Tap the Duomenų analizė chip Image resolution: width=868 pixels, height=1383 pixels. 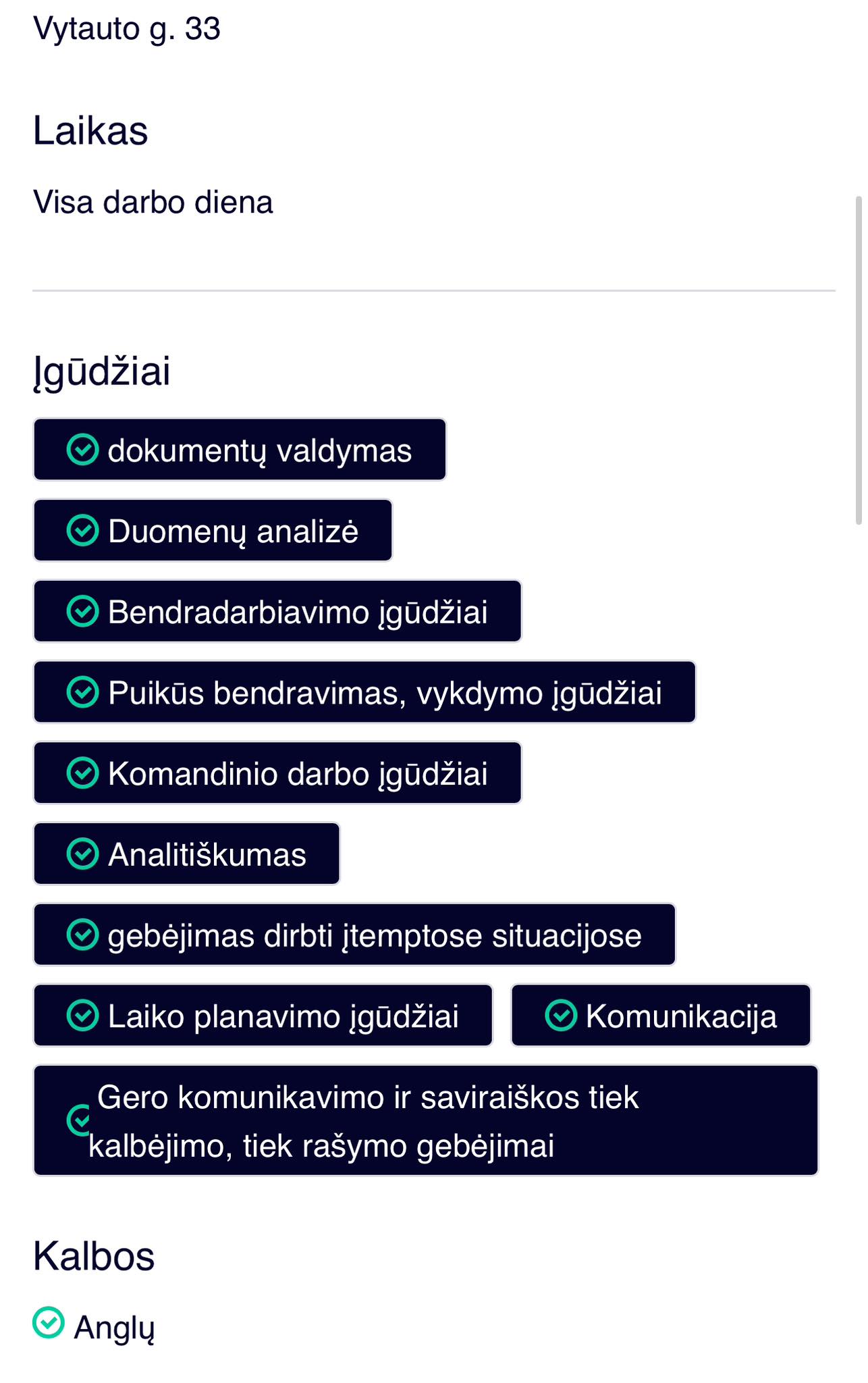coord(213,531)
